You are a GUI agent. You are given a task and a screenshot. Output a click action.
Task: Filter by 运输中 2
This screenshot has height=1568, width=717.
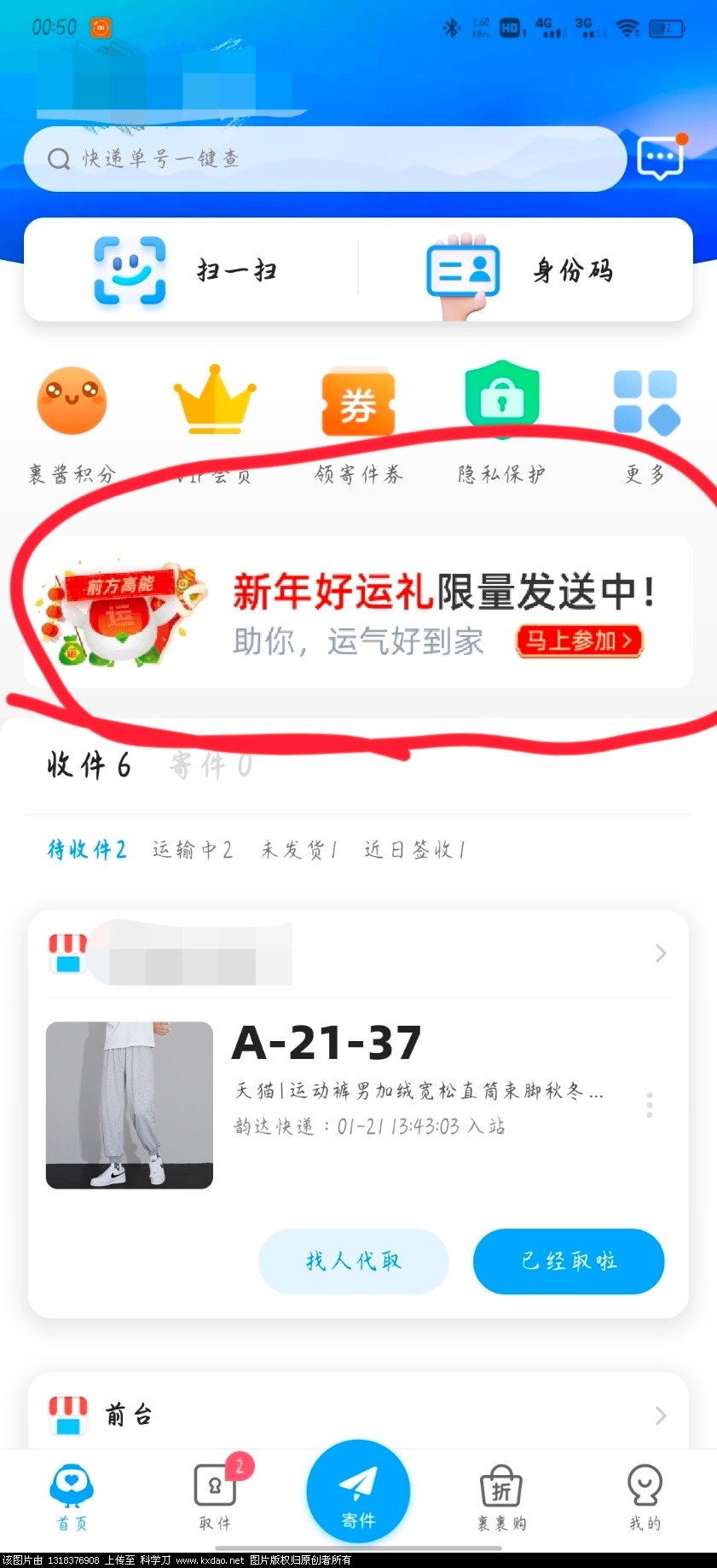click(x=192, y=849)
